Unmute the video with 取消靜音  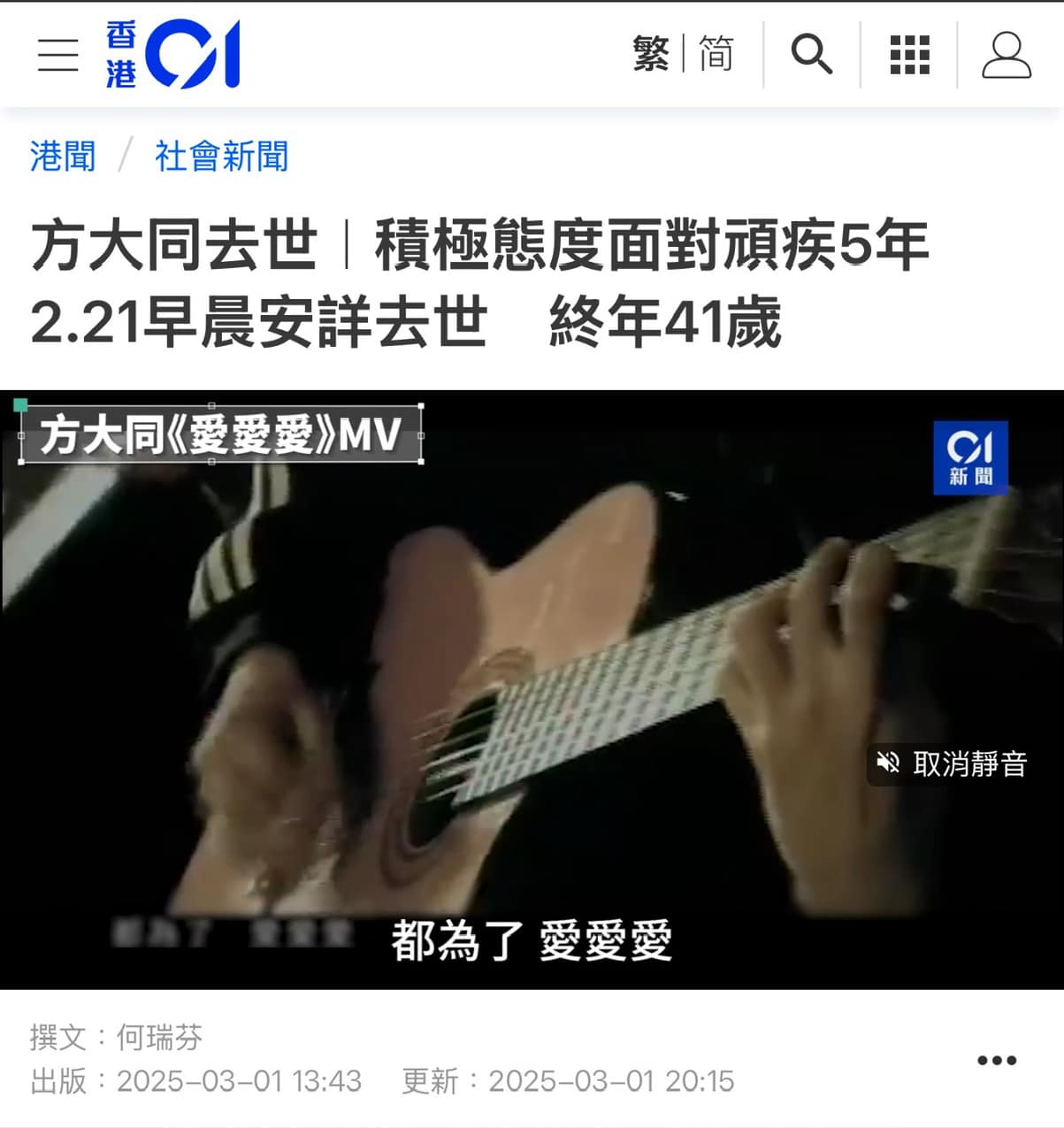coord(952,763)
